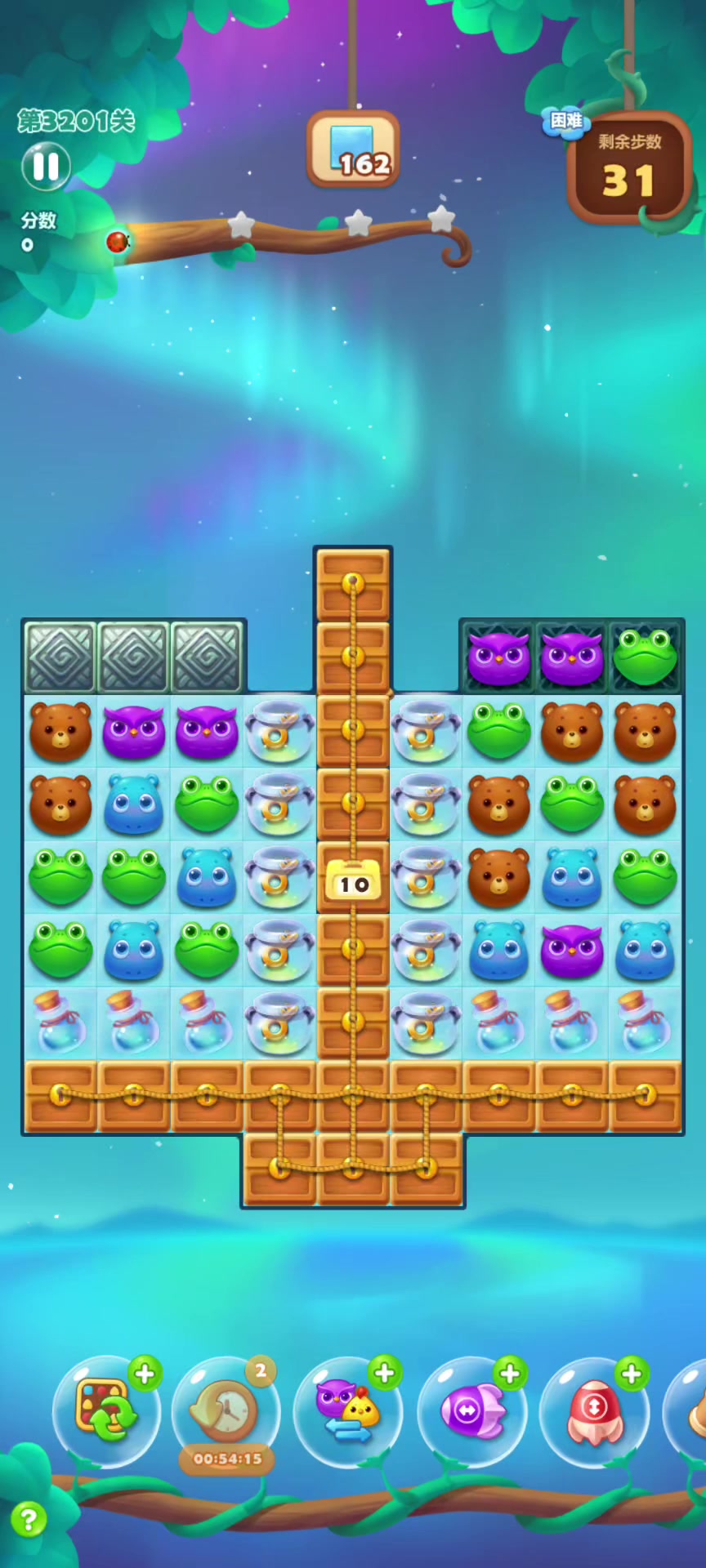Activate the clock booster with timer
The image size is (706, 1568).
coord(226,1410)
